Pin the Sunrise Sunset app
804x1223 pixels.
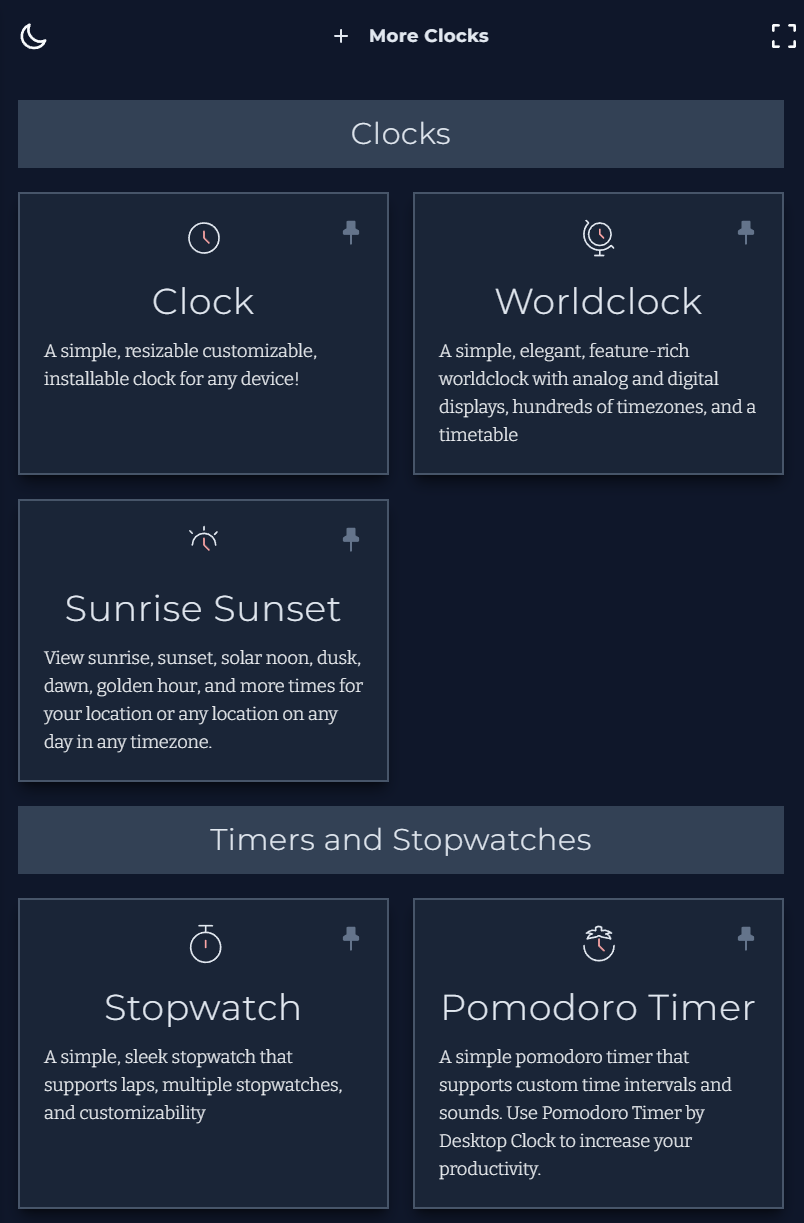coord(351,539)
